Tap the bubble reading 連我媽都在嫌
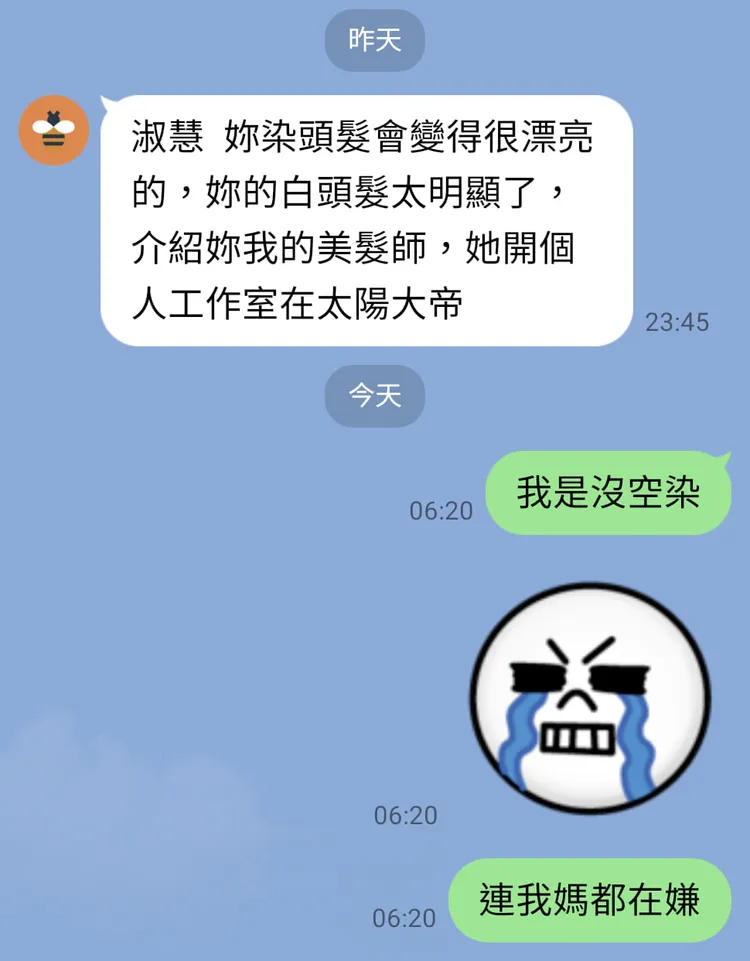 coord(591,899)
